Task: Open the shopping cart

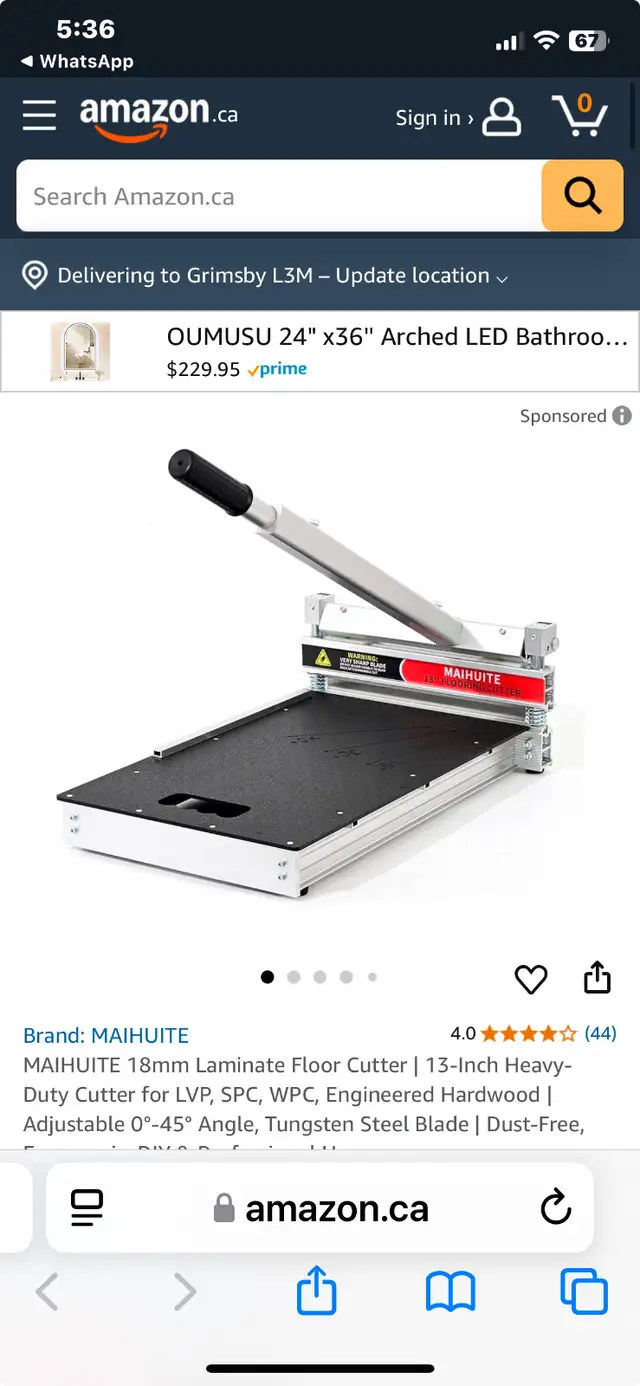Action: [580, 116]
